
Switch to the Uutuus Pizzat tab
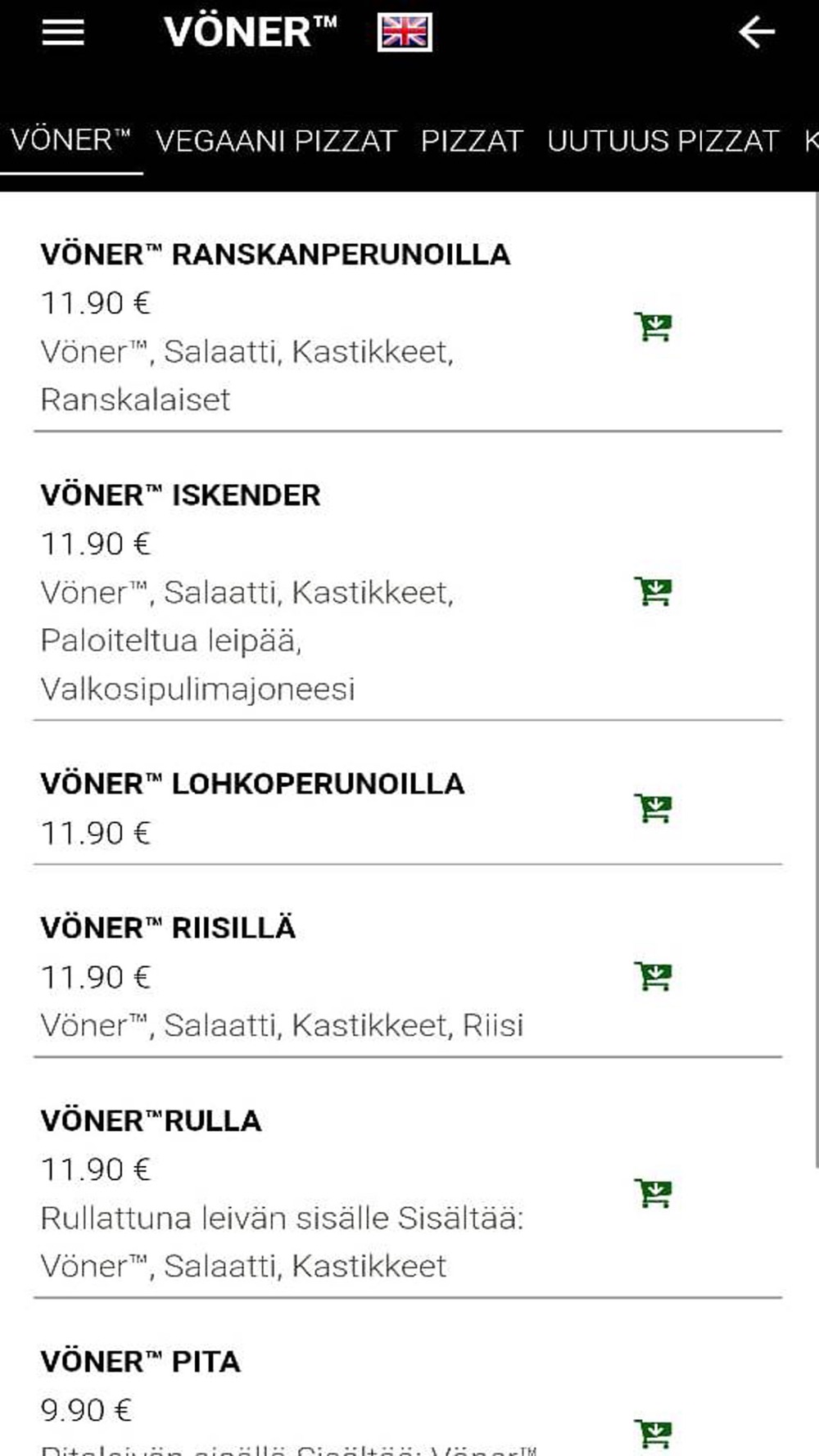[663, 141]
